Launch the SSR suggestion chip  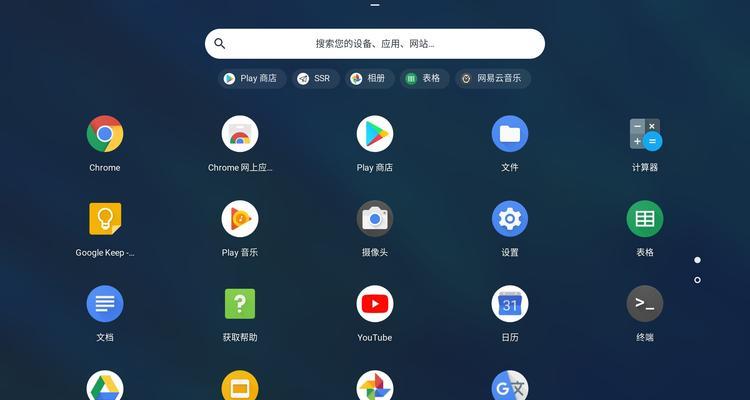click(x=313, y=78)
